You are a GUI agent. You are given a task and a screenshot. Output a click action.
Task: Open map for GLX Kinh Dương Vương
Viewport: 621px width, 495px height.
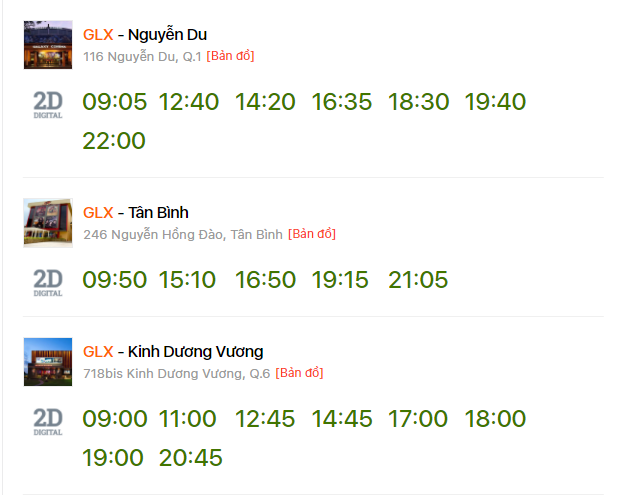299,373
